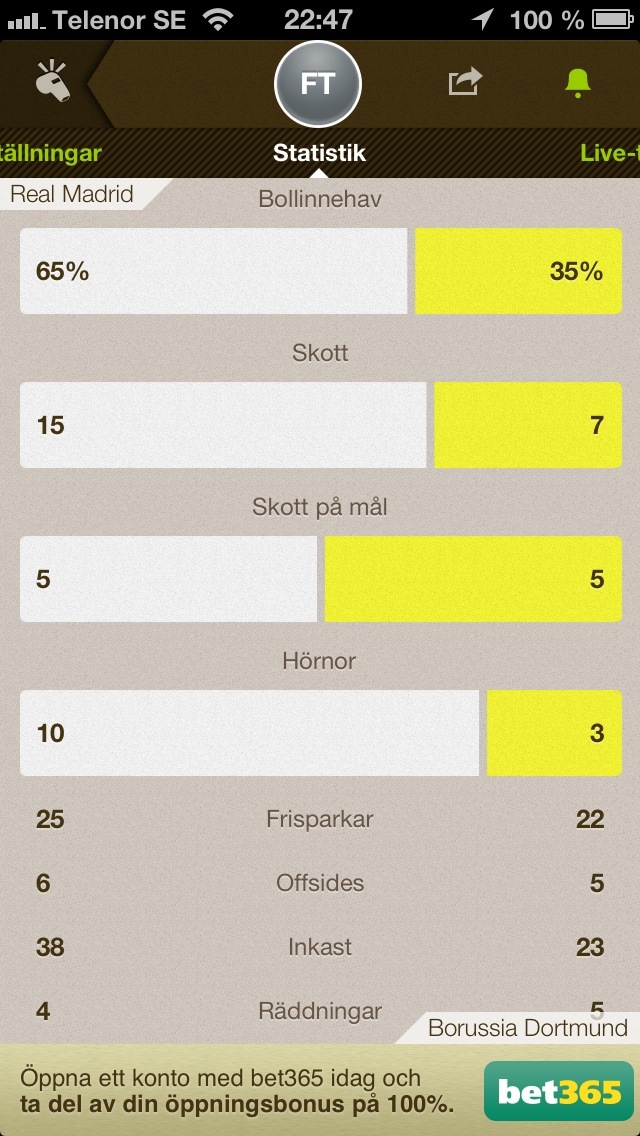Image resolution: width=640 pixels, height=1136 pixels.
Task: Switch to the Live-ticker tab
Action: 609,153
